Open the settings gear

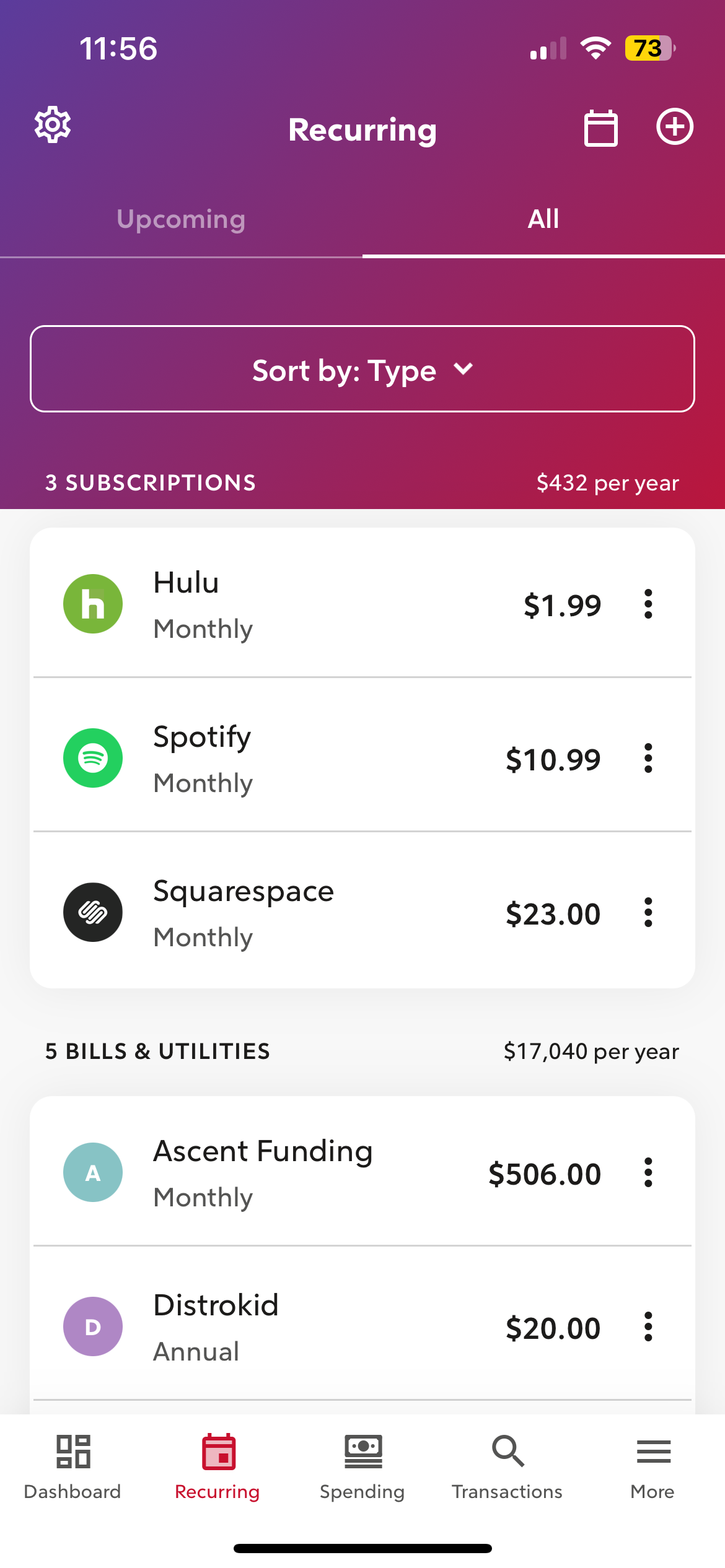53,125
